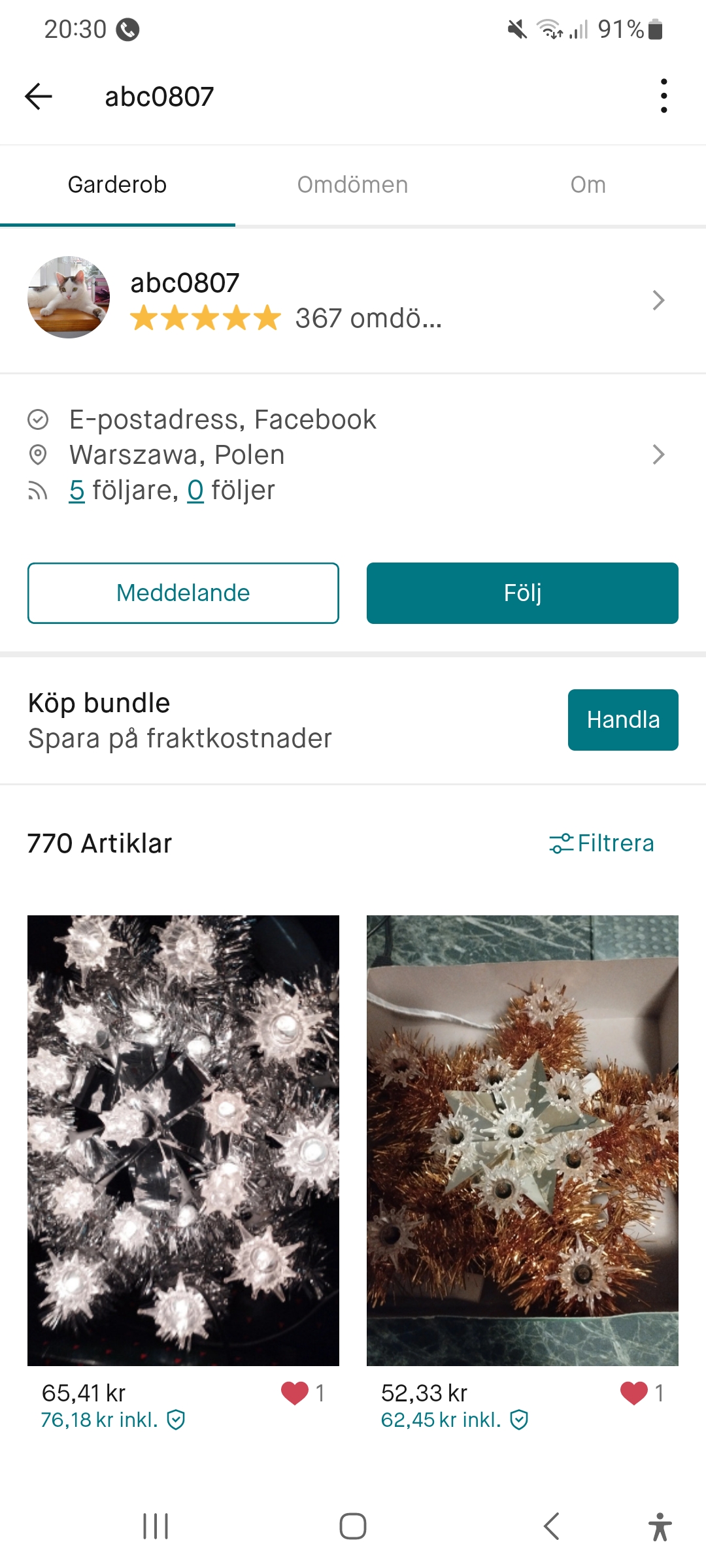The height and width of the screenshot is (1568, 706).
Task: Open the silver lights item for 65,41 kr
Action: [183, 1140]
